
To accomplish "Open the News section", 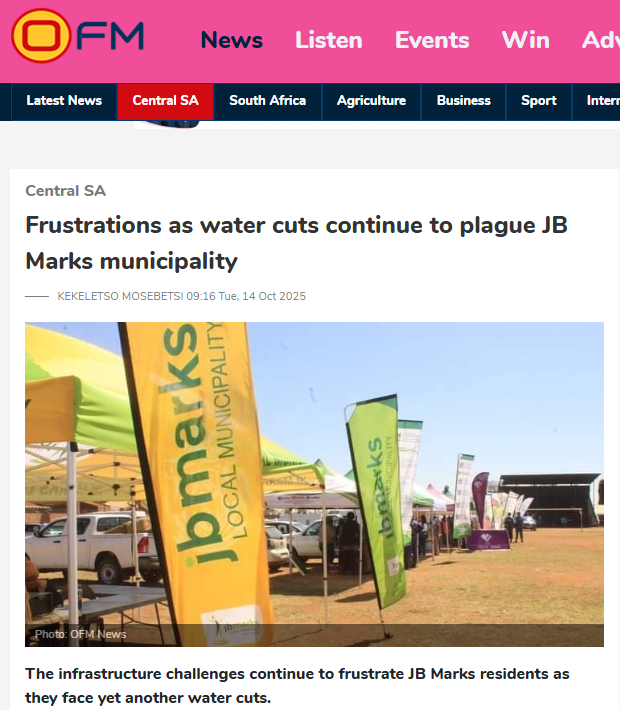I will pyautogui.click(x=231, y=40).
